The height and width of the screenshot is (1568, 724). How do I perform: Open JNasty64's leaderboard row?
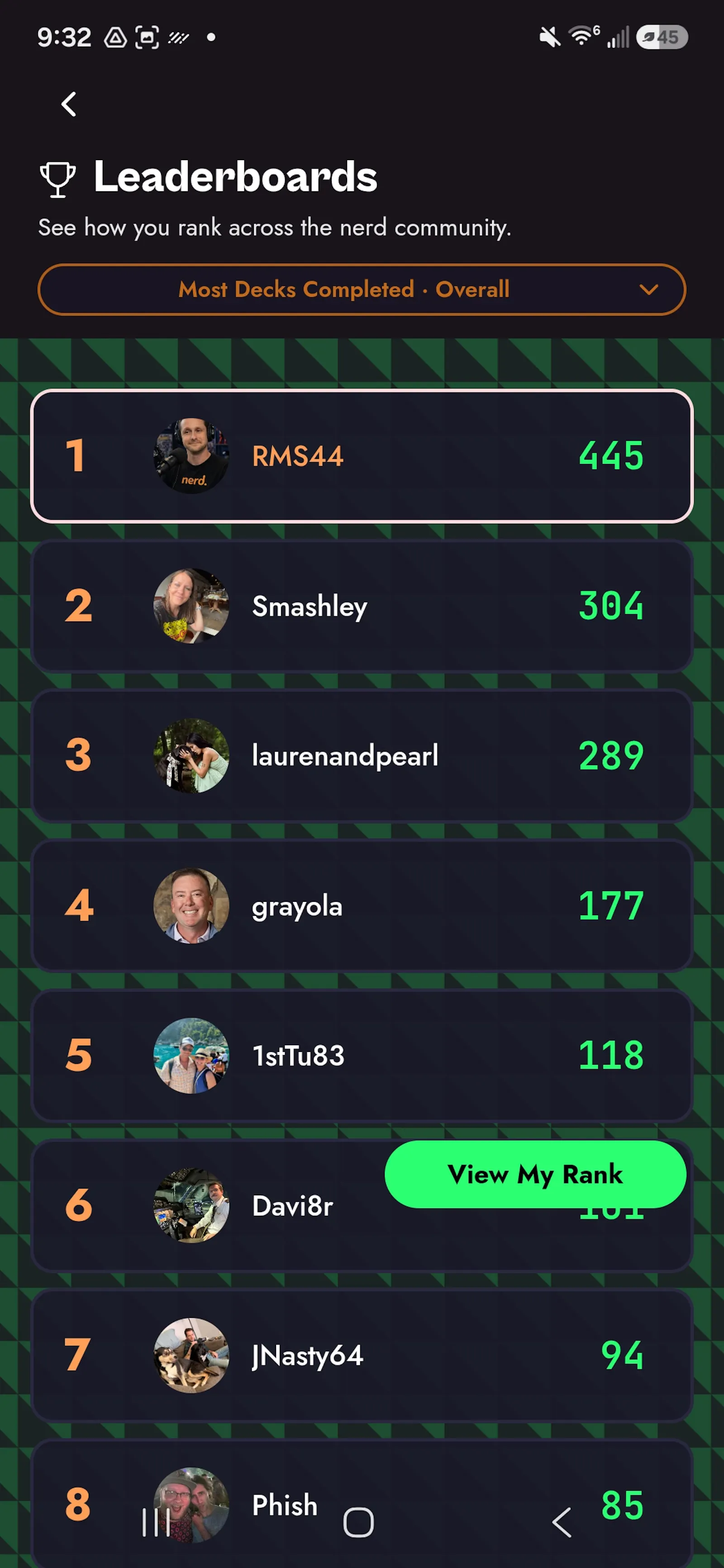point(362,1355)
